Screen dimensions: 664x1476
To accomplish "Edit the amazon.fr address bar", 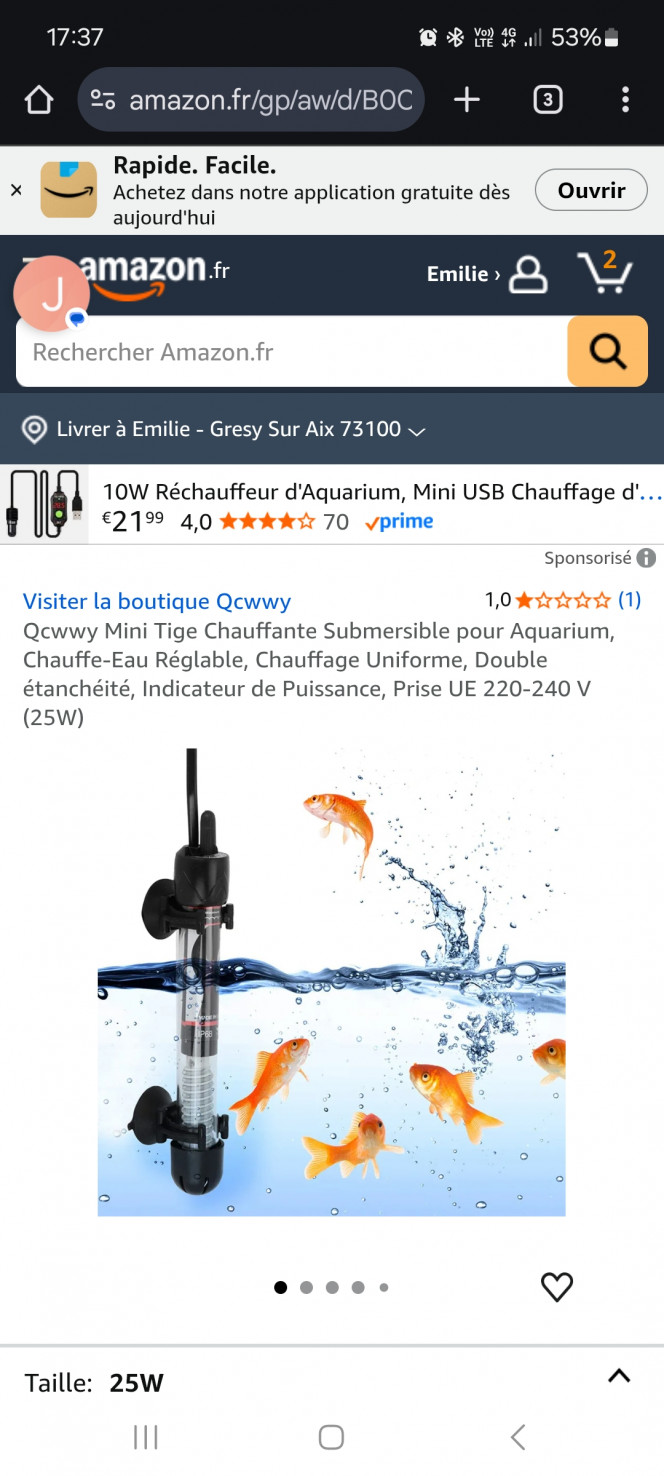I will pos(255,100).
